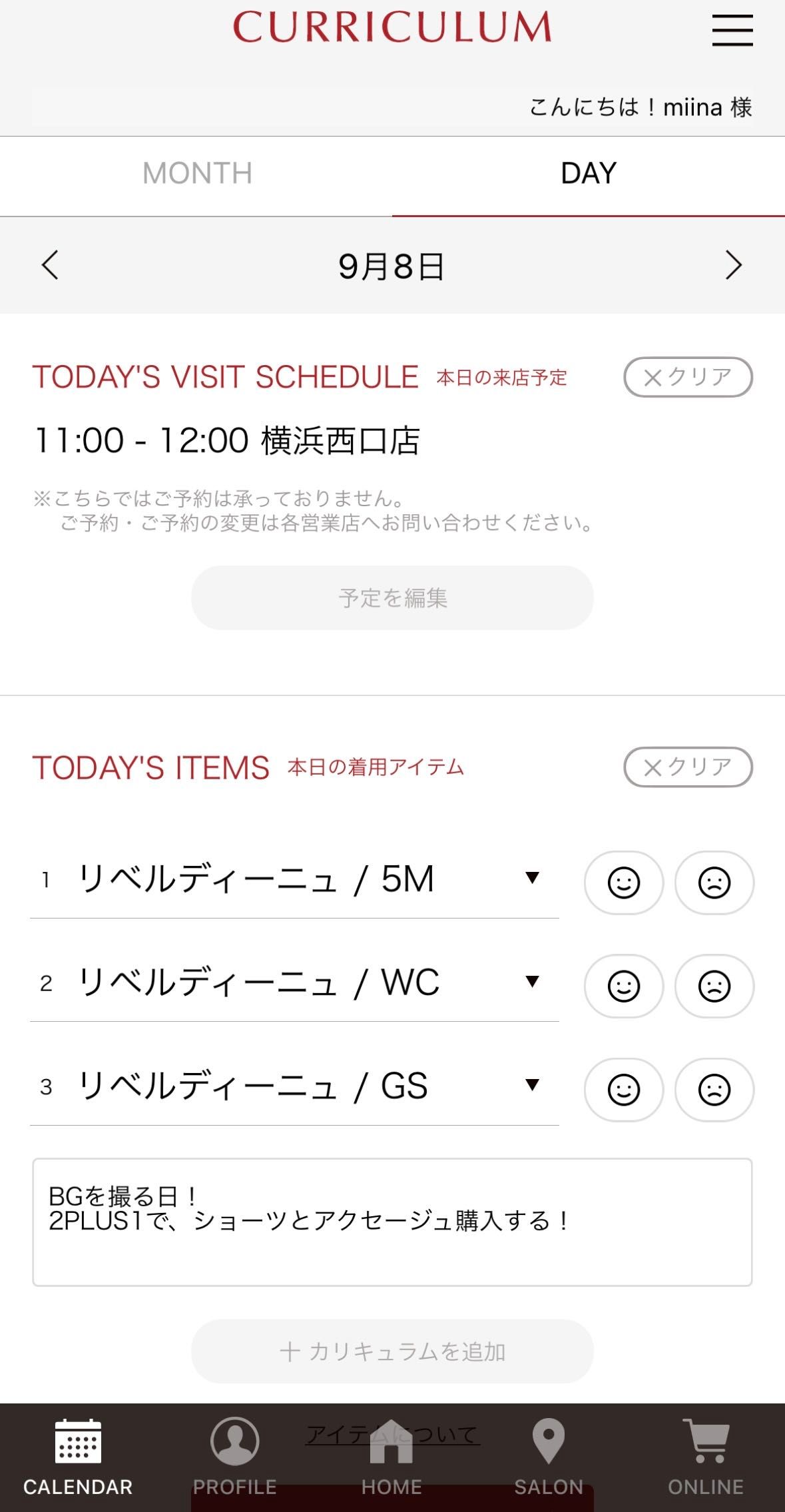Go to the previous day
Screen dimensions: 785x1512
point(50,265)
